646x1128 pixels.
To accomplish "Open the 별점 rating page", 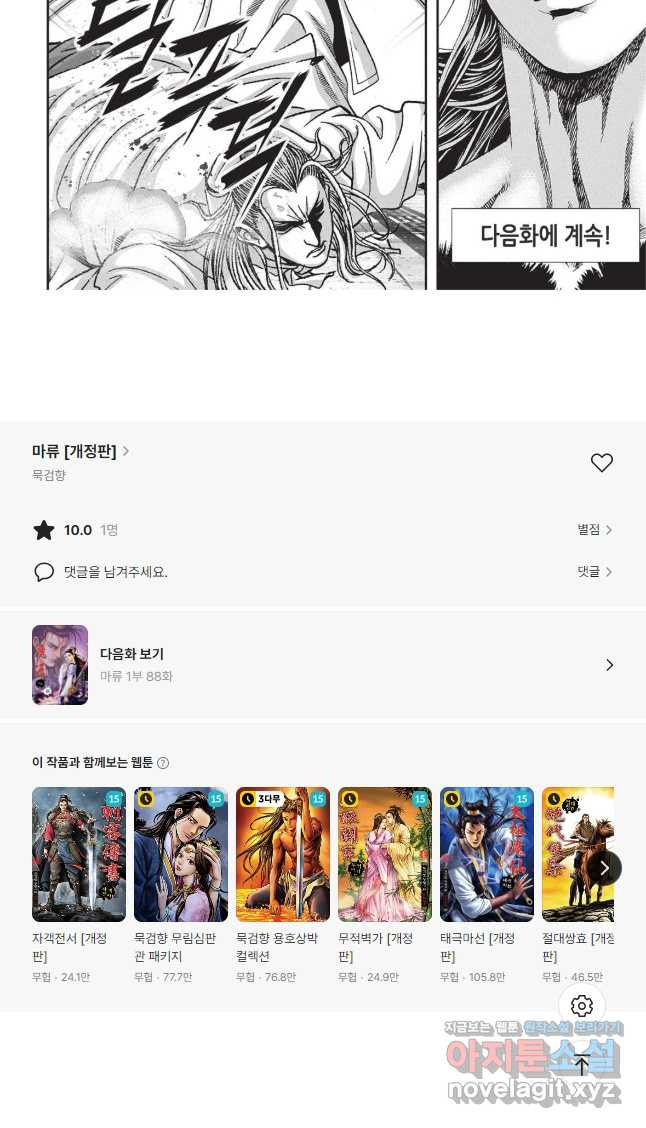I will click(x=594, y=530).
